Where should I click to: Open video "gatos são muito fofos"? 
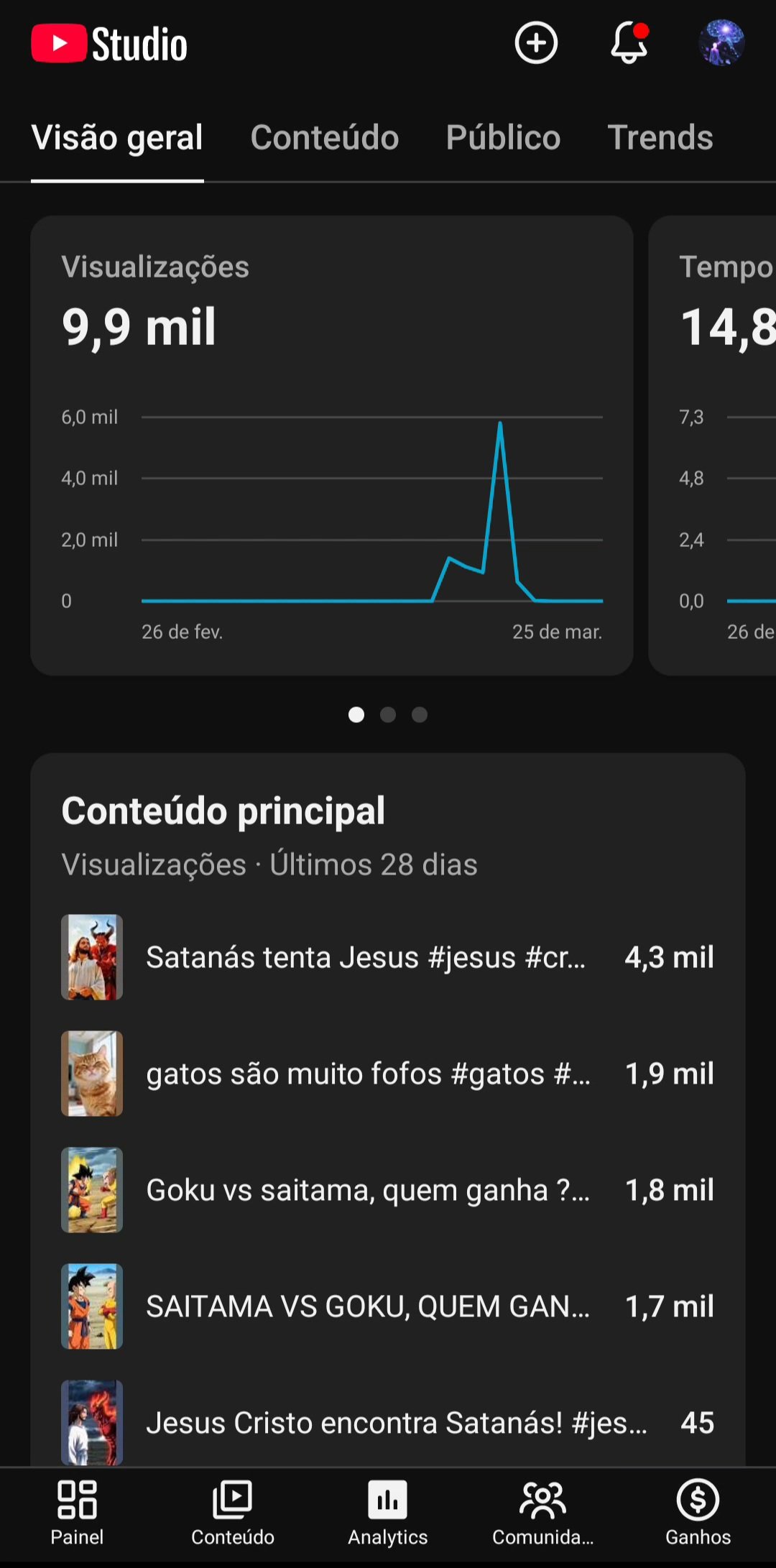click(367, 1074)
